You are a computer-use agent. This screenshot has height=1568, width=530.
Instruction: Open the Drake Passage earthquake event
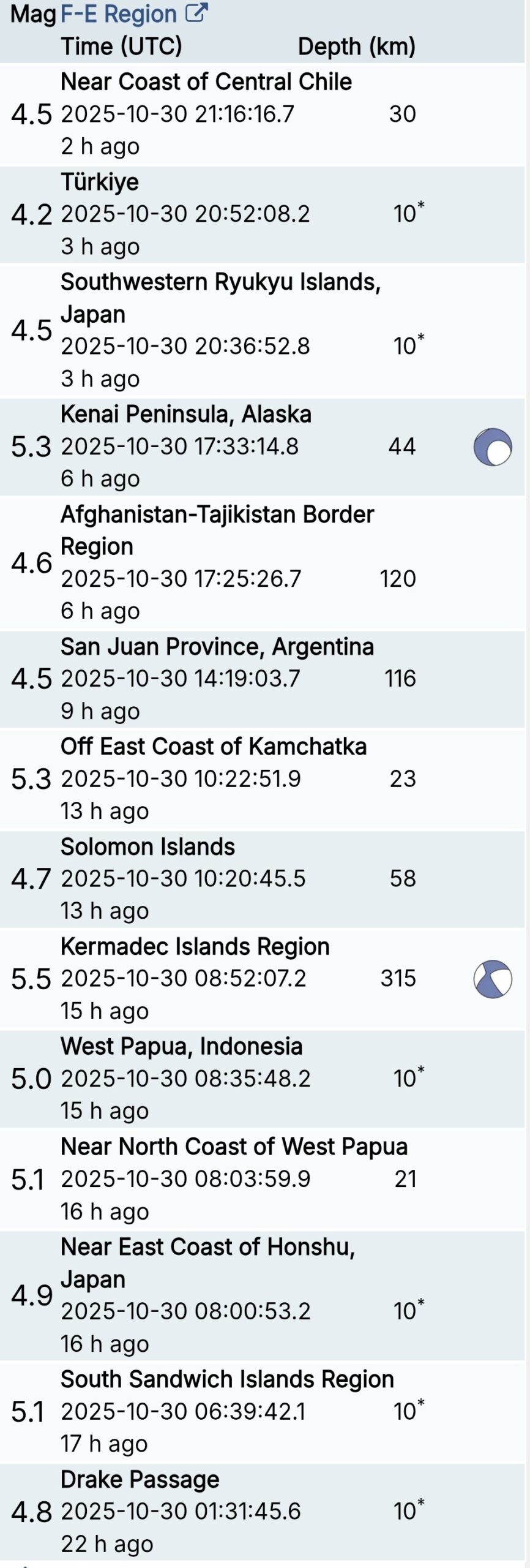coord(140,1479)
